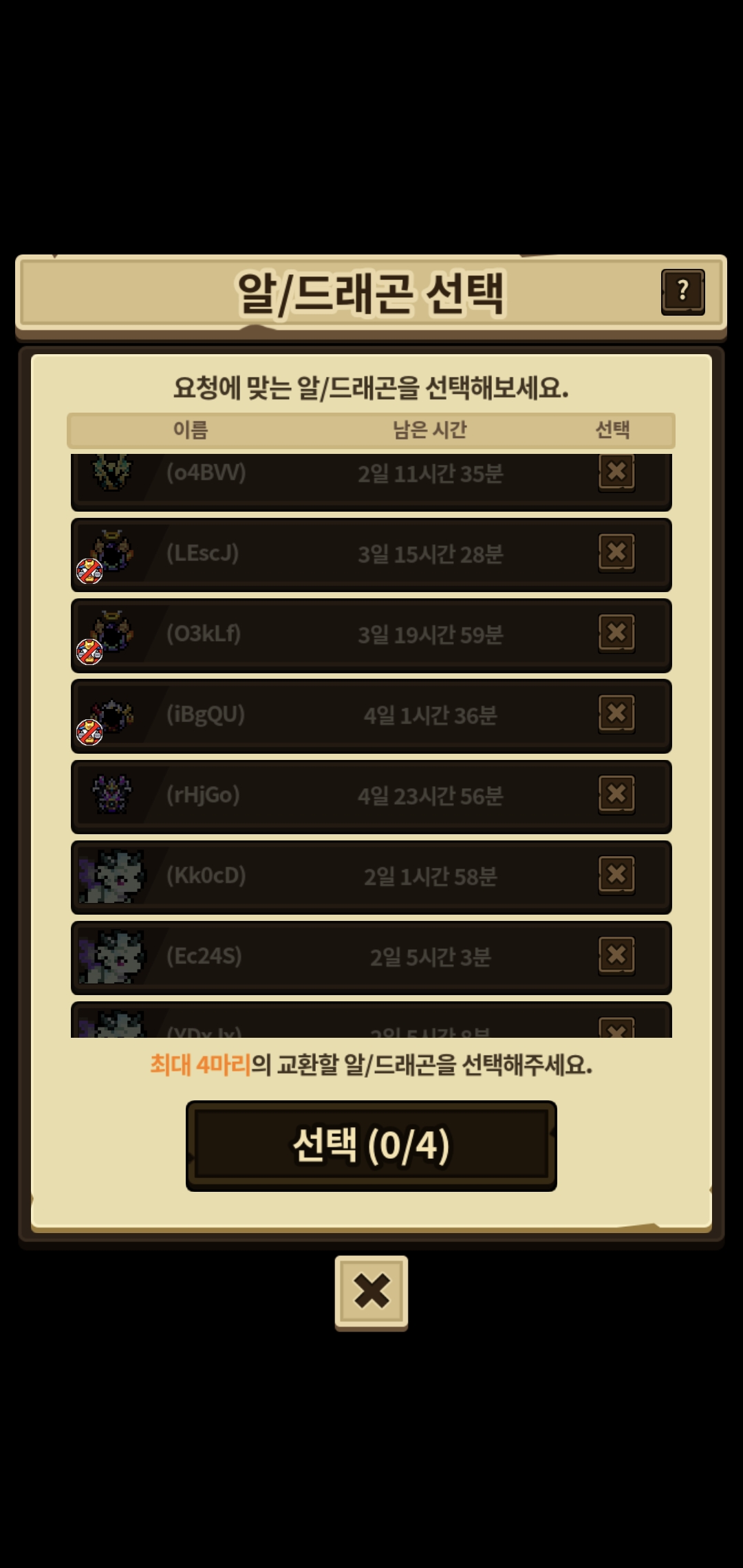
Task: Confirm with the 선택 (0/4) button
Action: click(x=371, y=1145)
